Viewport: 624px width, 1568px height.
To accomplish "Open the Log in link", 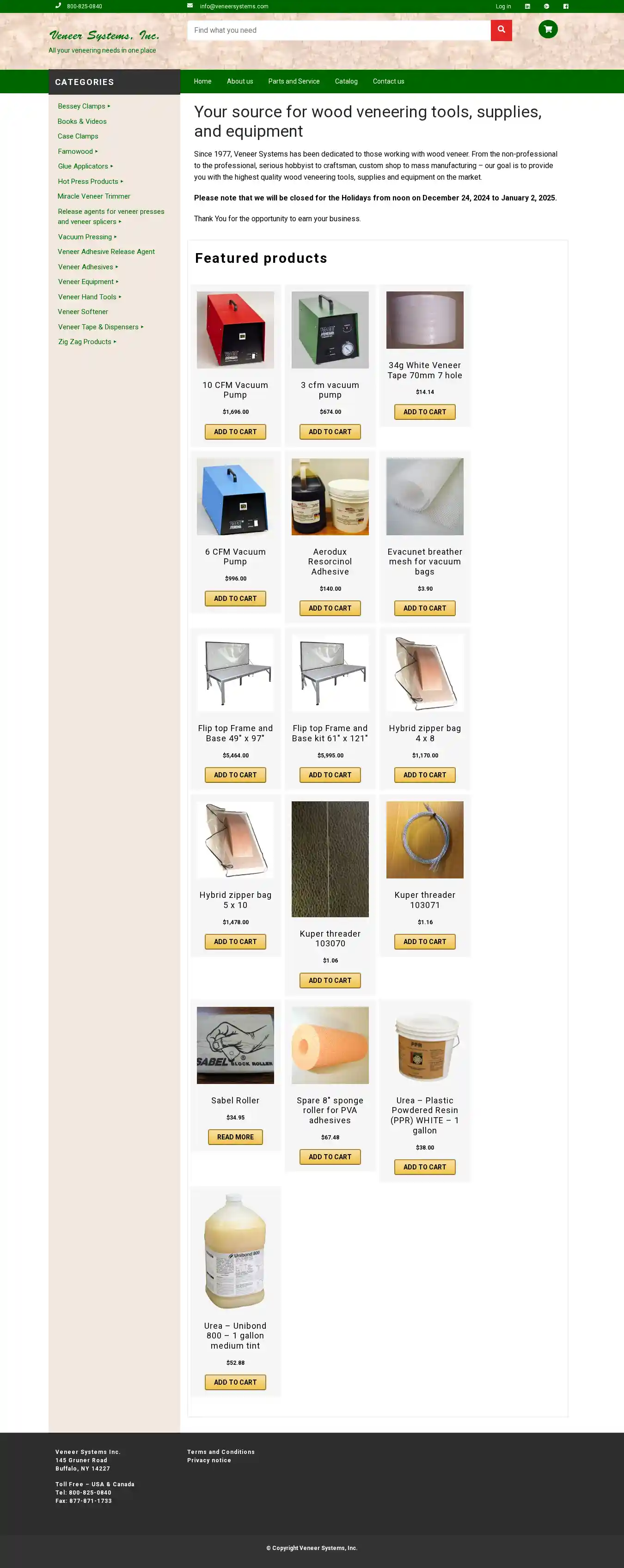I will pos(503,6).
